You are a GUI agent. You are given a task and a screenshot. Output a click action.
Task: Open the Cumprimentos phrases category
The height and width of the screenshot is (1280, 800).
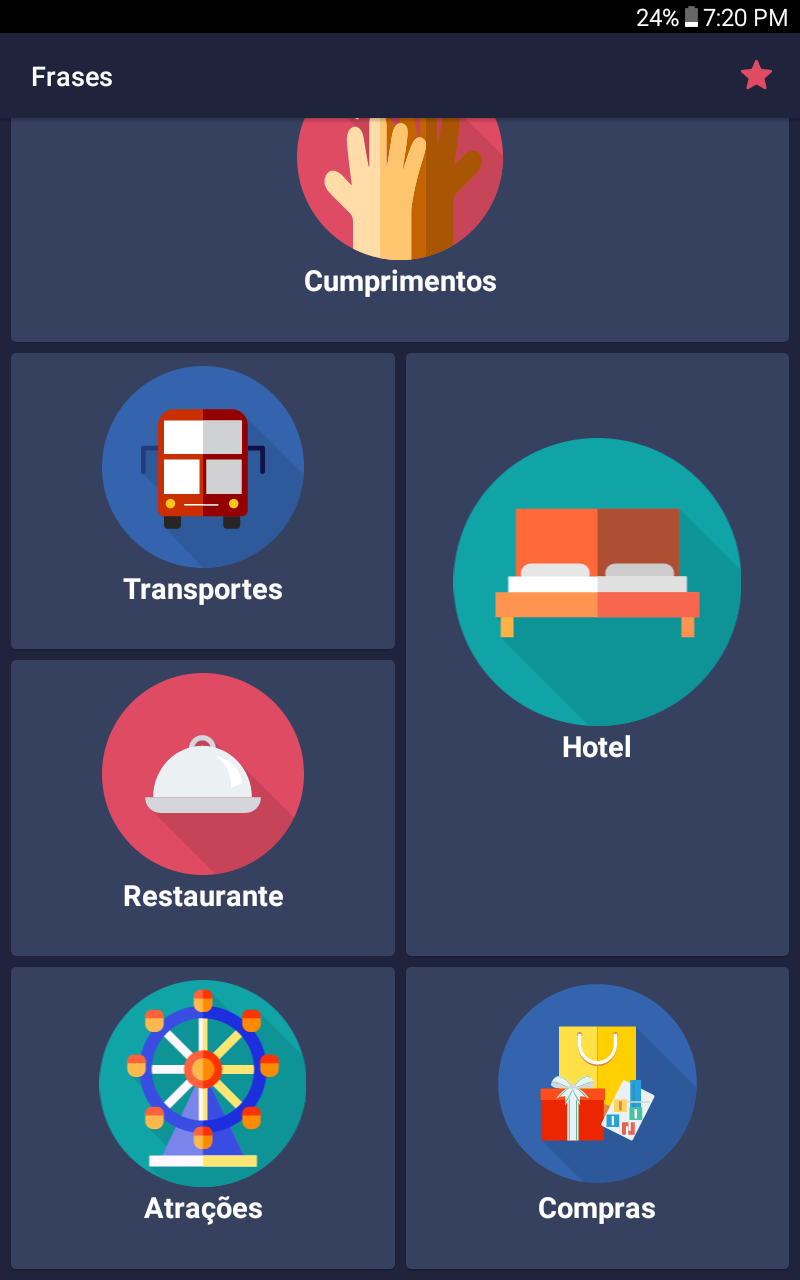click(400, 230)
